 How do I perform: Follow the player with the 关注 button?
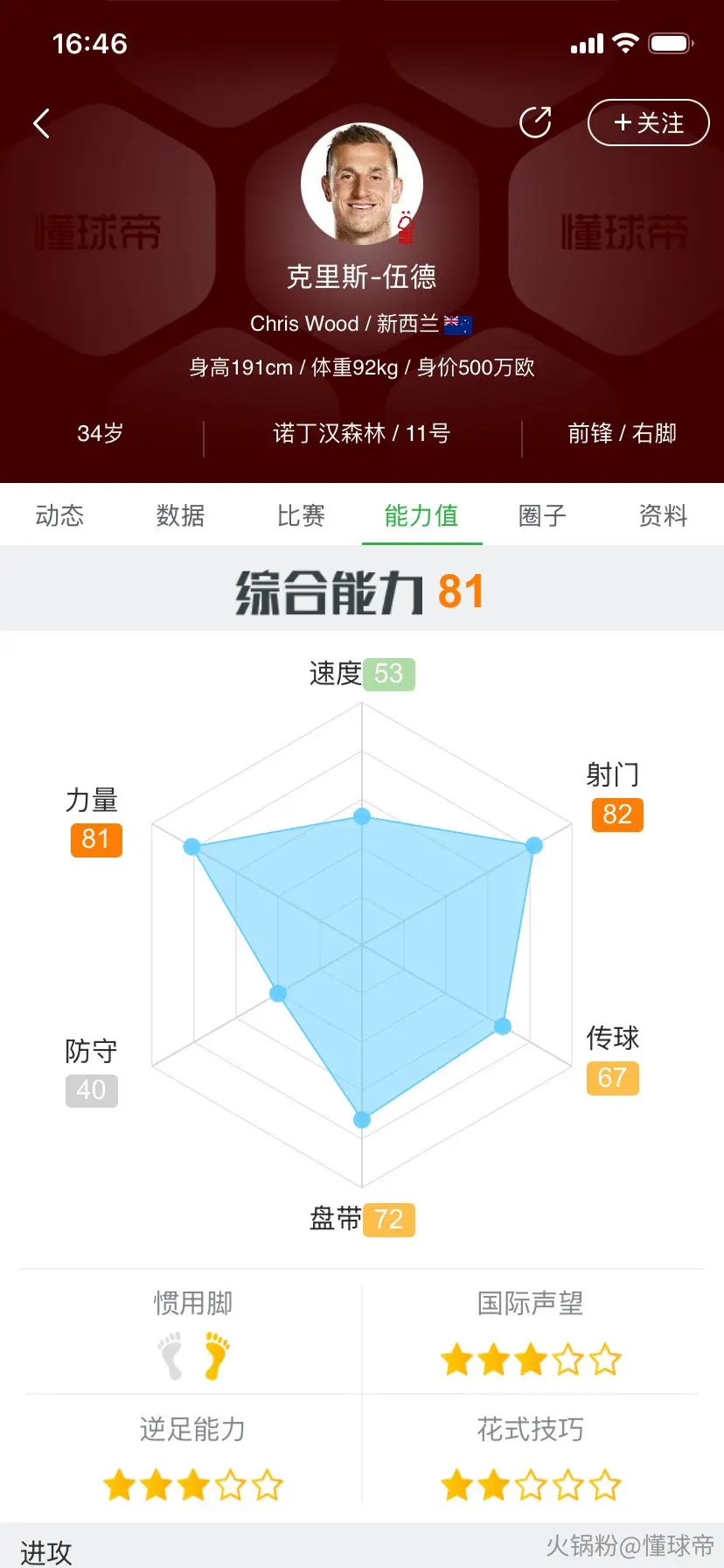pos(648,122)
